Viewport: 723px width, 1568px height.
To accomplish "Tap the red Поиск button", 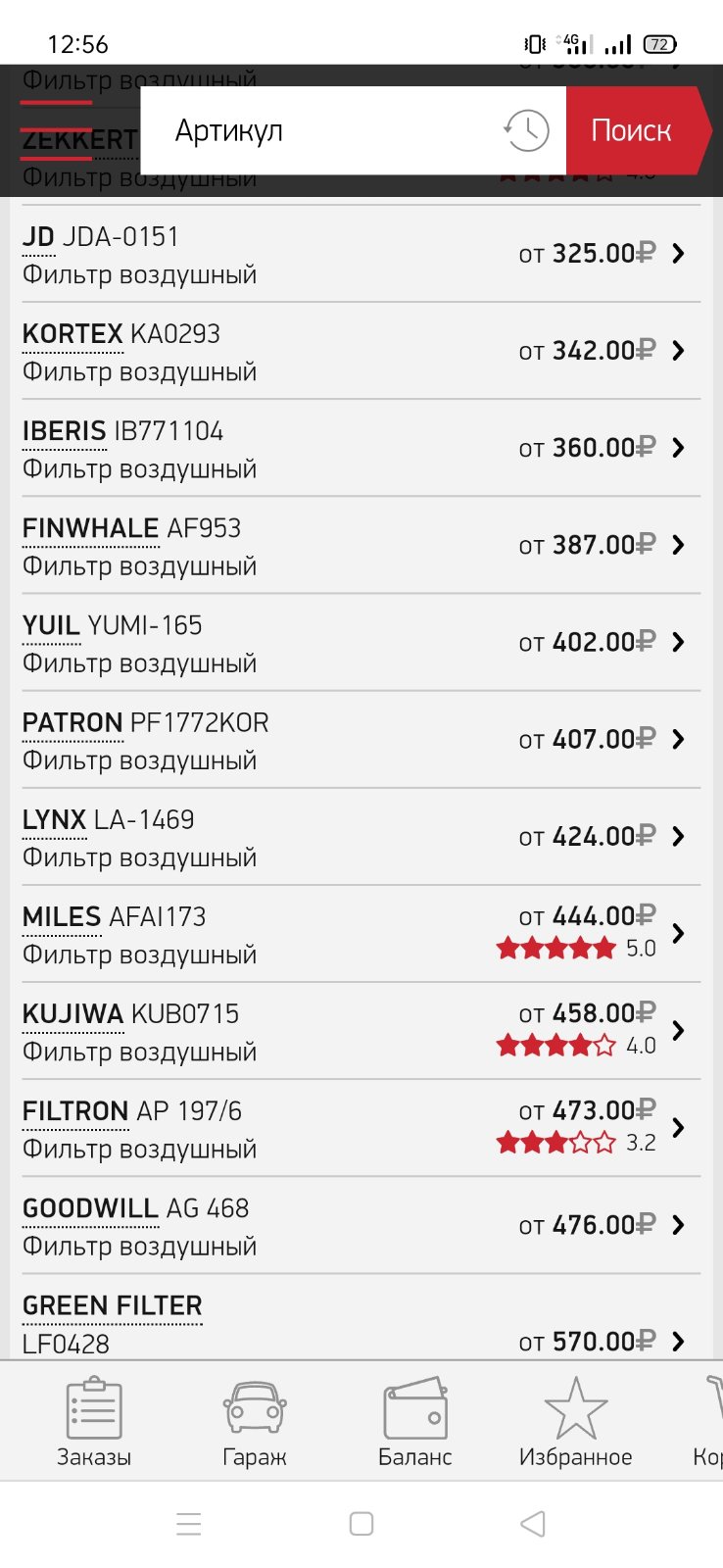I will point(637,130).
